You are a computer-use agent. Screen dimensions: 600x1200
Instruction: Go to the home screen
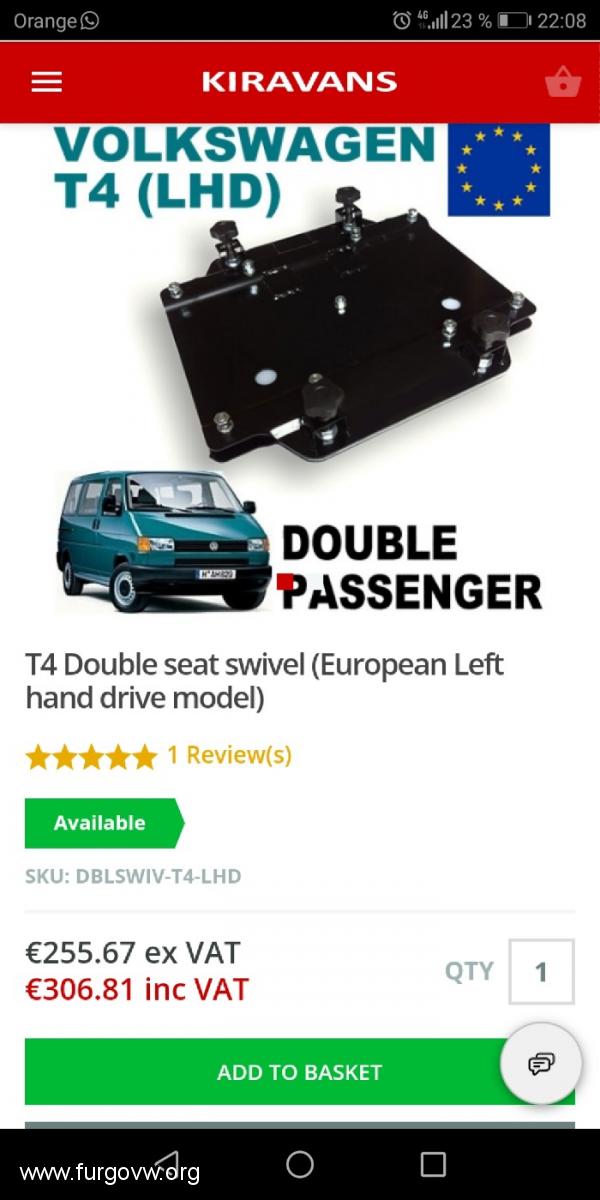click(x=300, y=1164)
